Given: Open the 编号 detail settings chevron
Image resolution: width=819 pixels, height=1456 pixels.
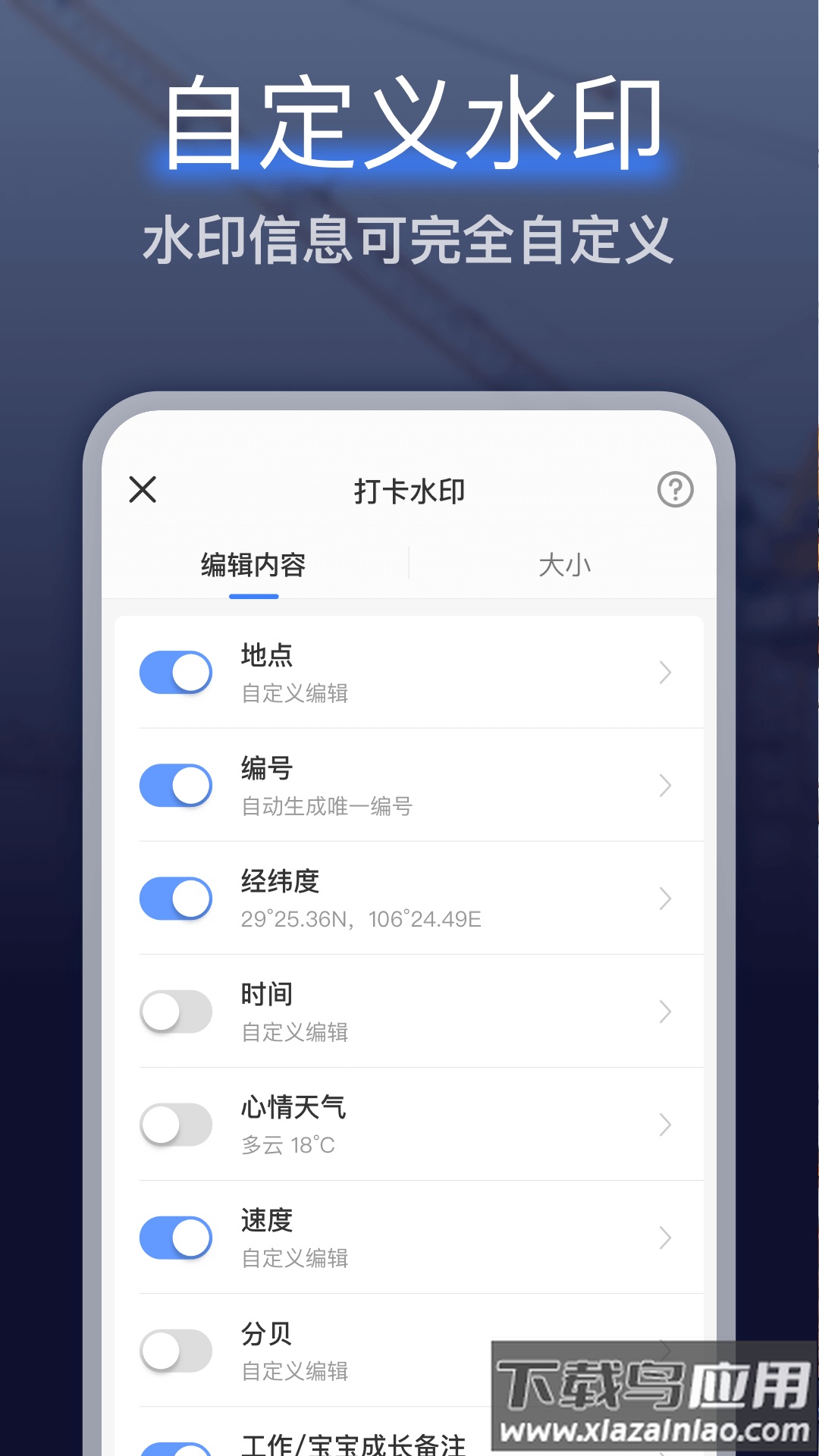Looking at the screenshot, I should (666, 786).
